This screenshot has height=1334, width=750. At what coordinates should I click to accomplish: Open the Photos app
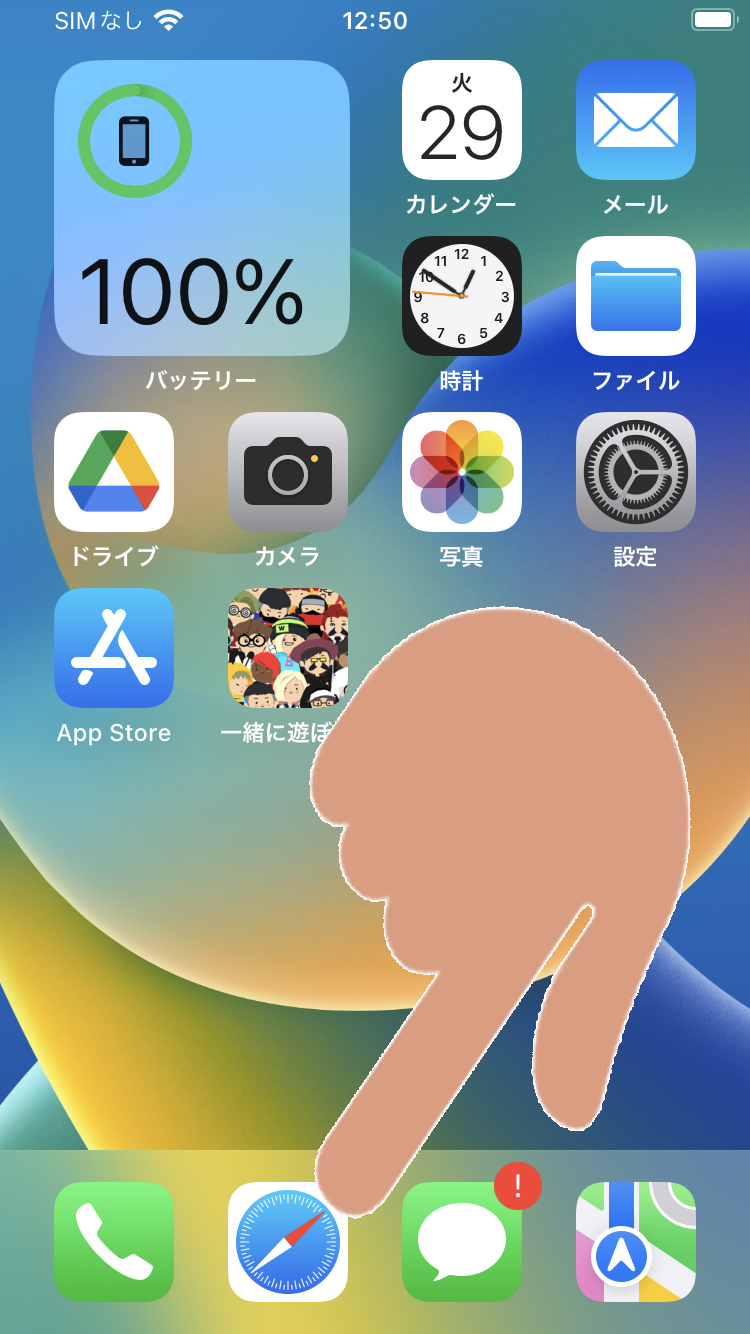(x=461, y=472)
